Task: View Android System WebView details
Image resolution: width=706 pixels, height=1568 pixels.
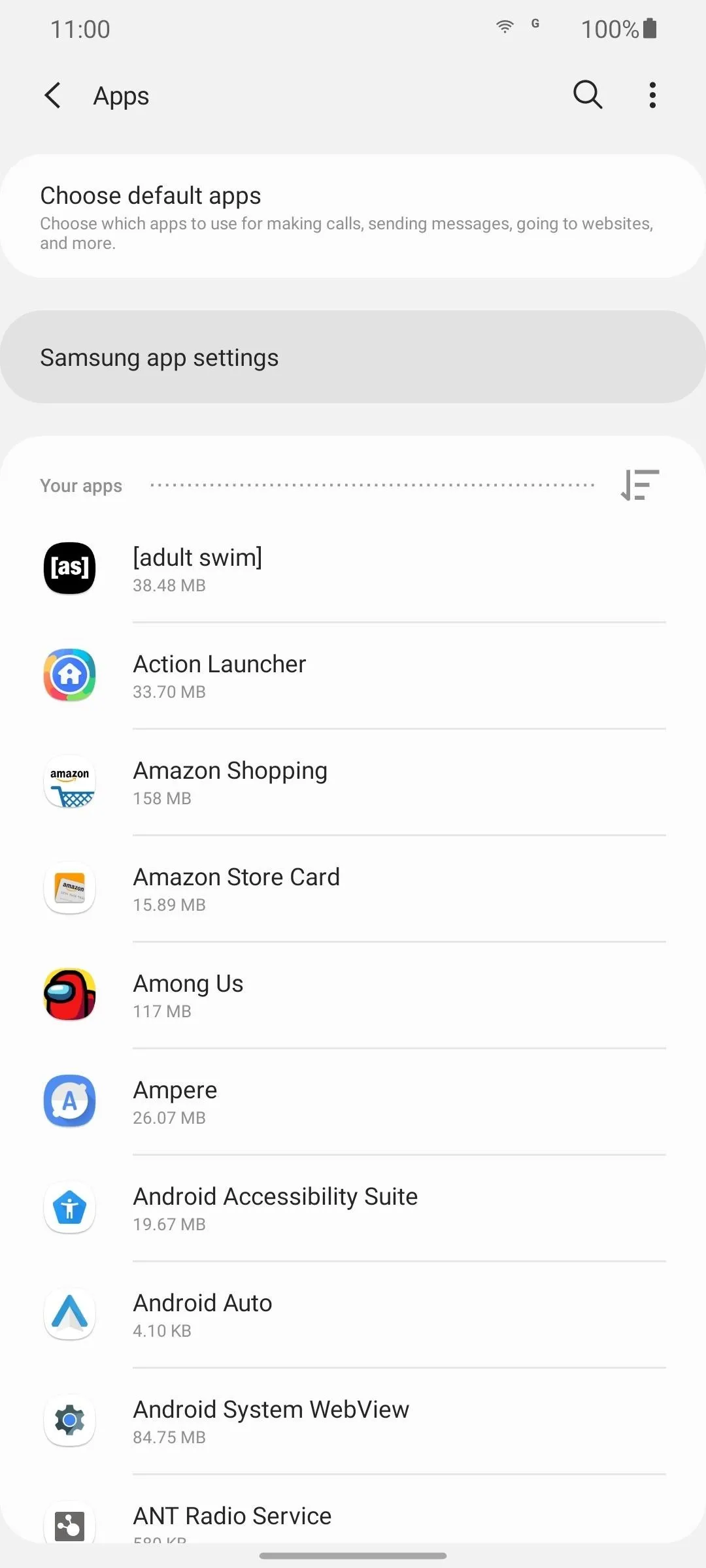Action: [353, 1421]
